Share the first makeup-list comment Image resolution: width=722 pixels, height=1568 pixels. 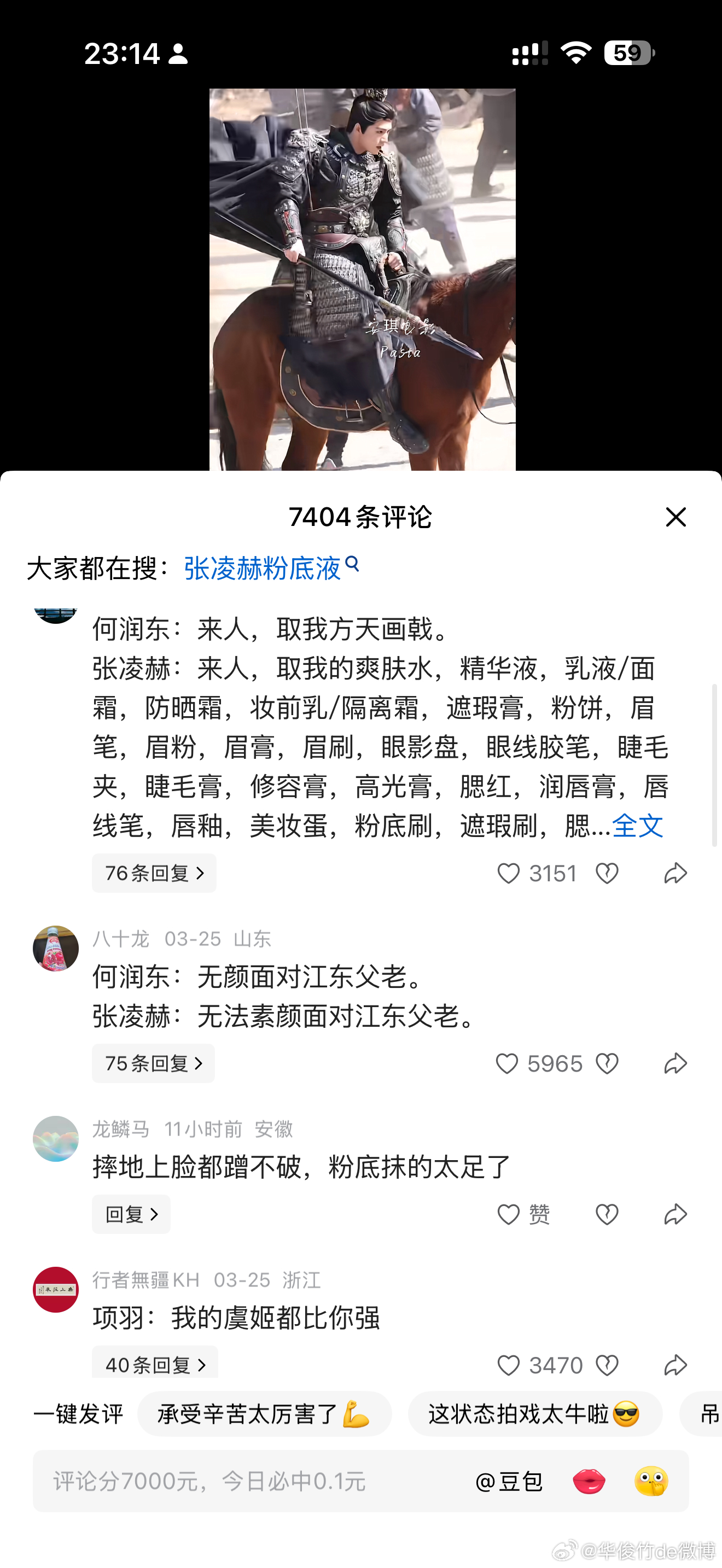676,872
